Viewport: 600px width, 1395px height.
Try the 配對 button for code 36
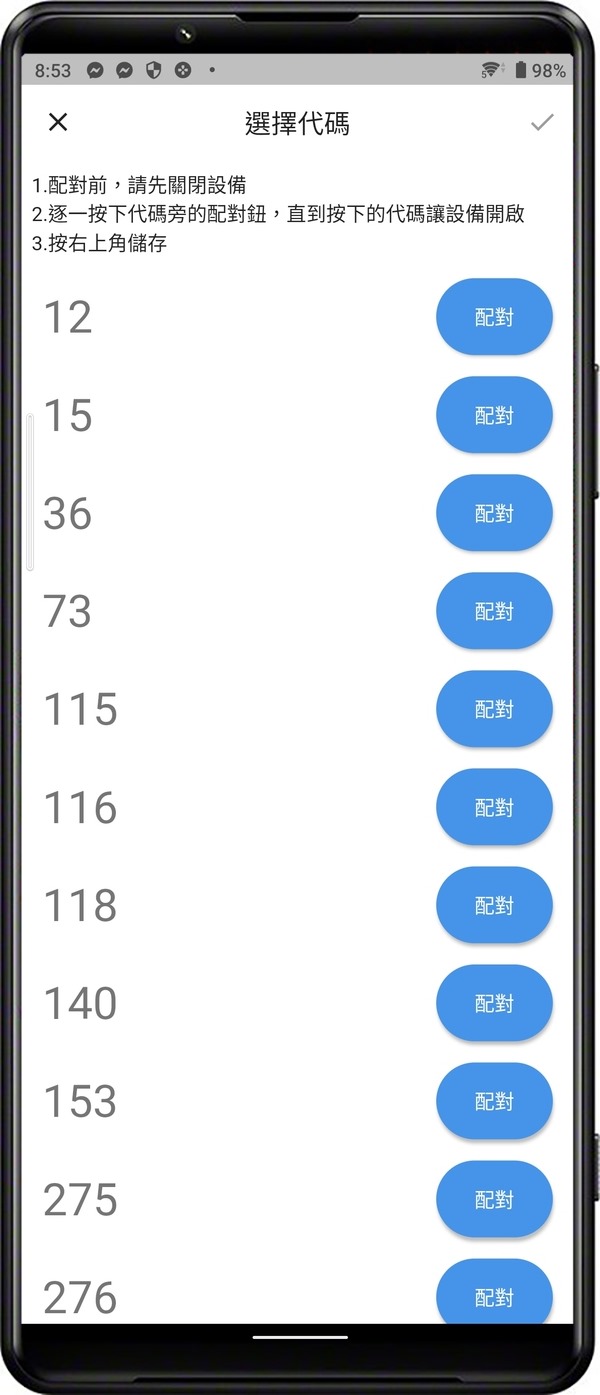pos(494,513)
